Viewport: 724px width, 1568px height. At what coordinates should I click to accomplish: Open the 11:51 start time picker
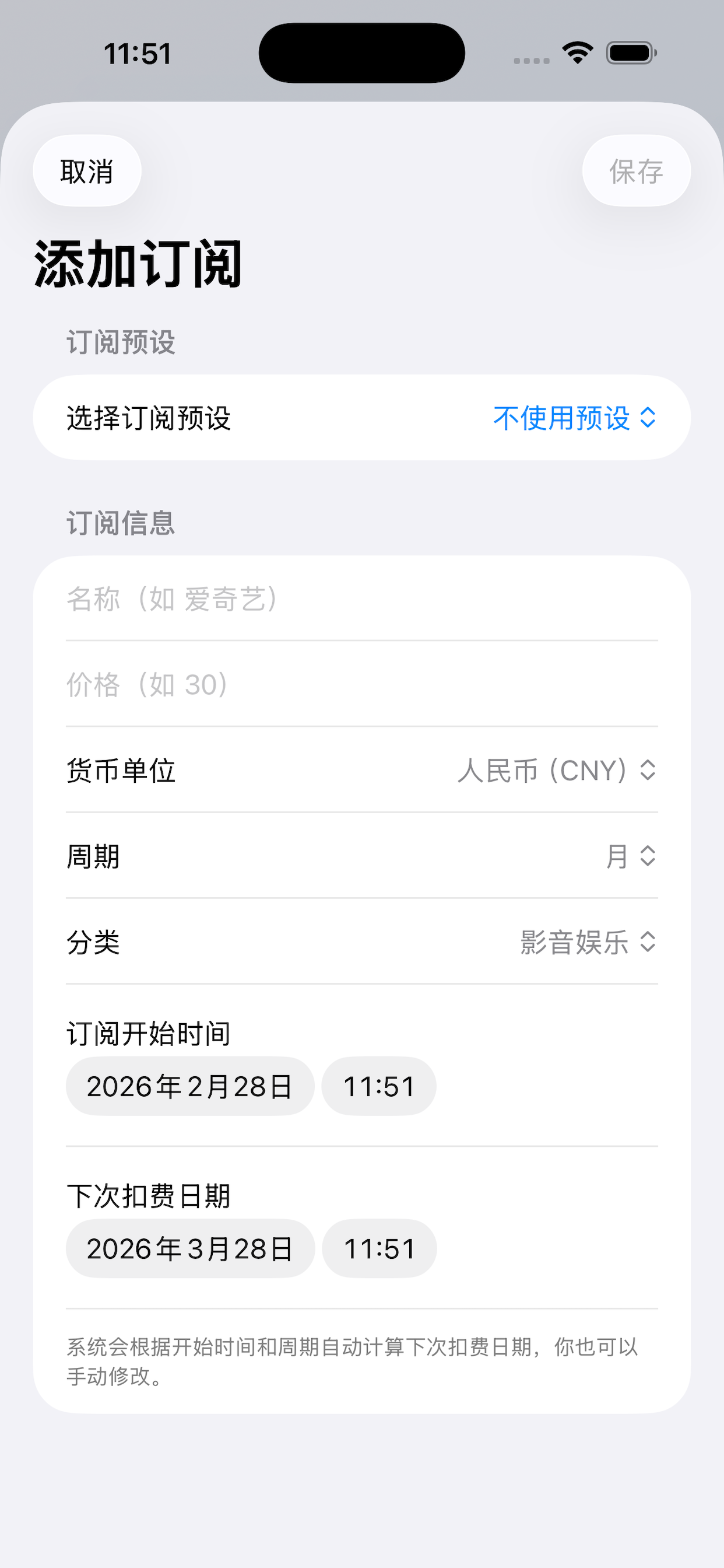(378, 1086)
